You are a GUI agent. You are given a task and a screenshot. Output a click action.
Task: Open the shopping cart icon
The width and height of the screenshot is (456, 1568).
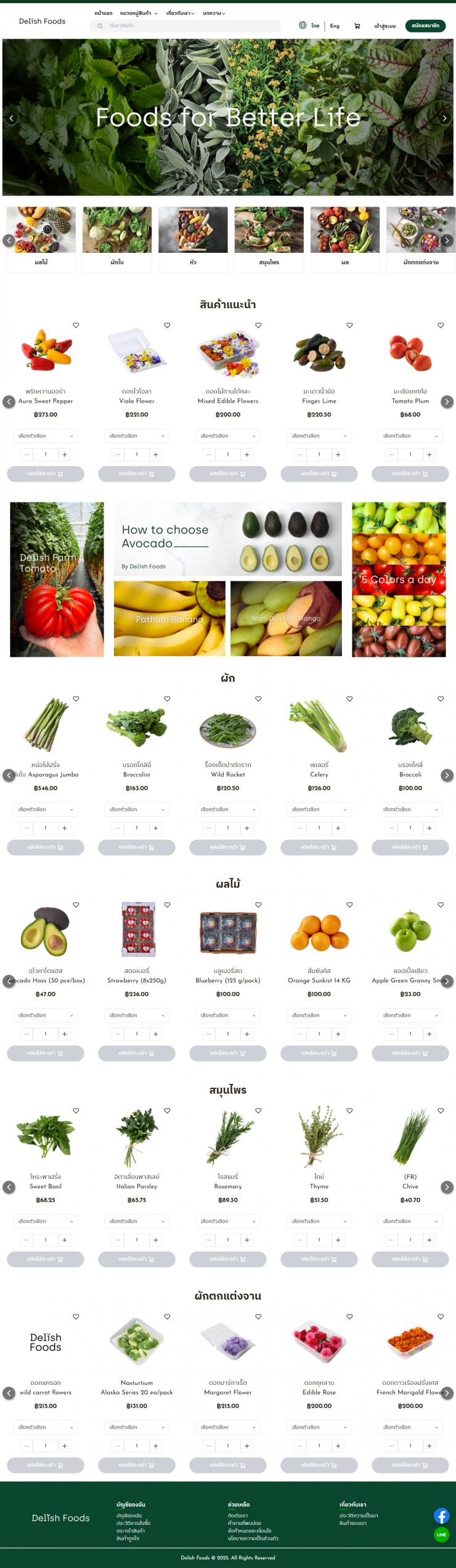[x=357, y=26]
